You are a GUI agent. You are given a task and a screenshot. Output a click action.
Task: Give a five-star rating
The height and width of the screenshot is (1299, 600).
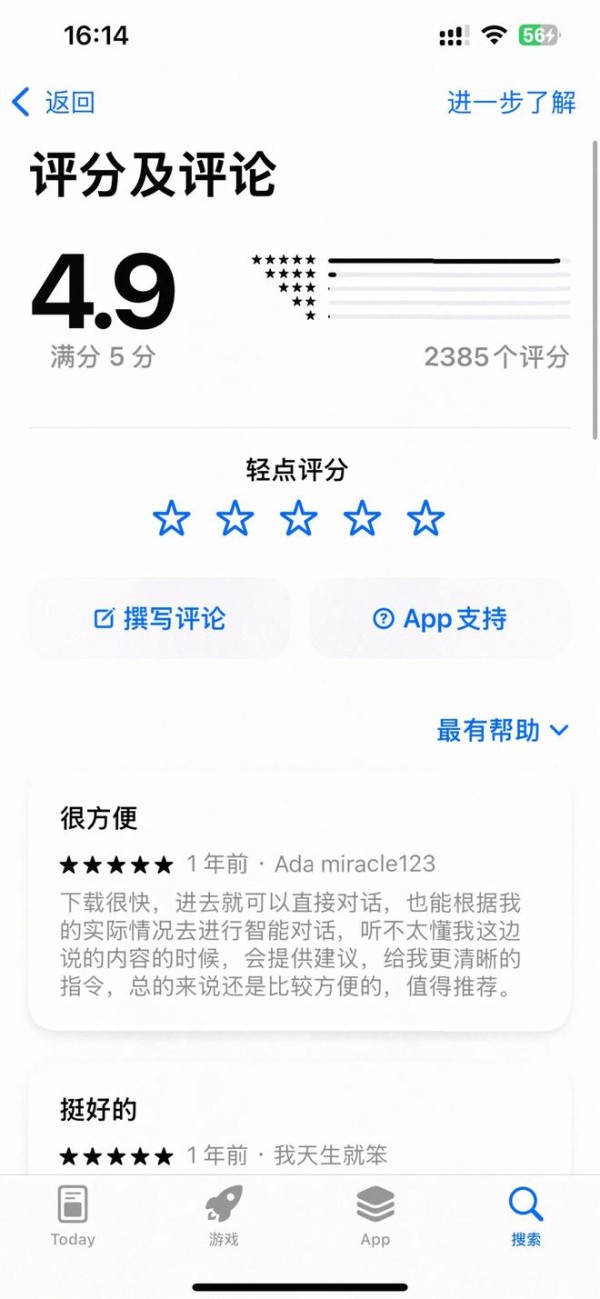426,519
